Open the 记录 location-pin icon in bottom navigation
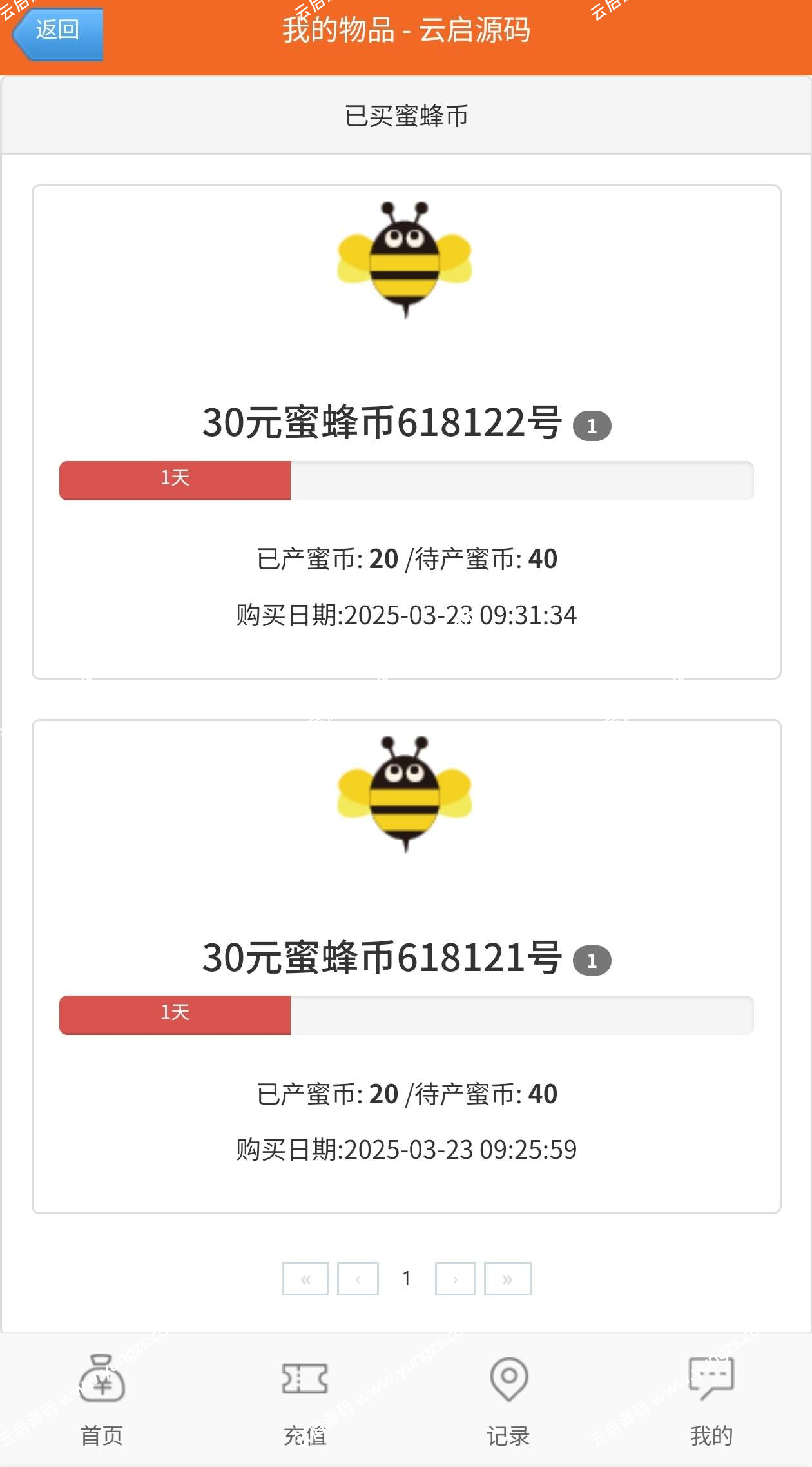Image resolution: width=812 pixels, height=1467 pixels. pos(508,1380)
